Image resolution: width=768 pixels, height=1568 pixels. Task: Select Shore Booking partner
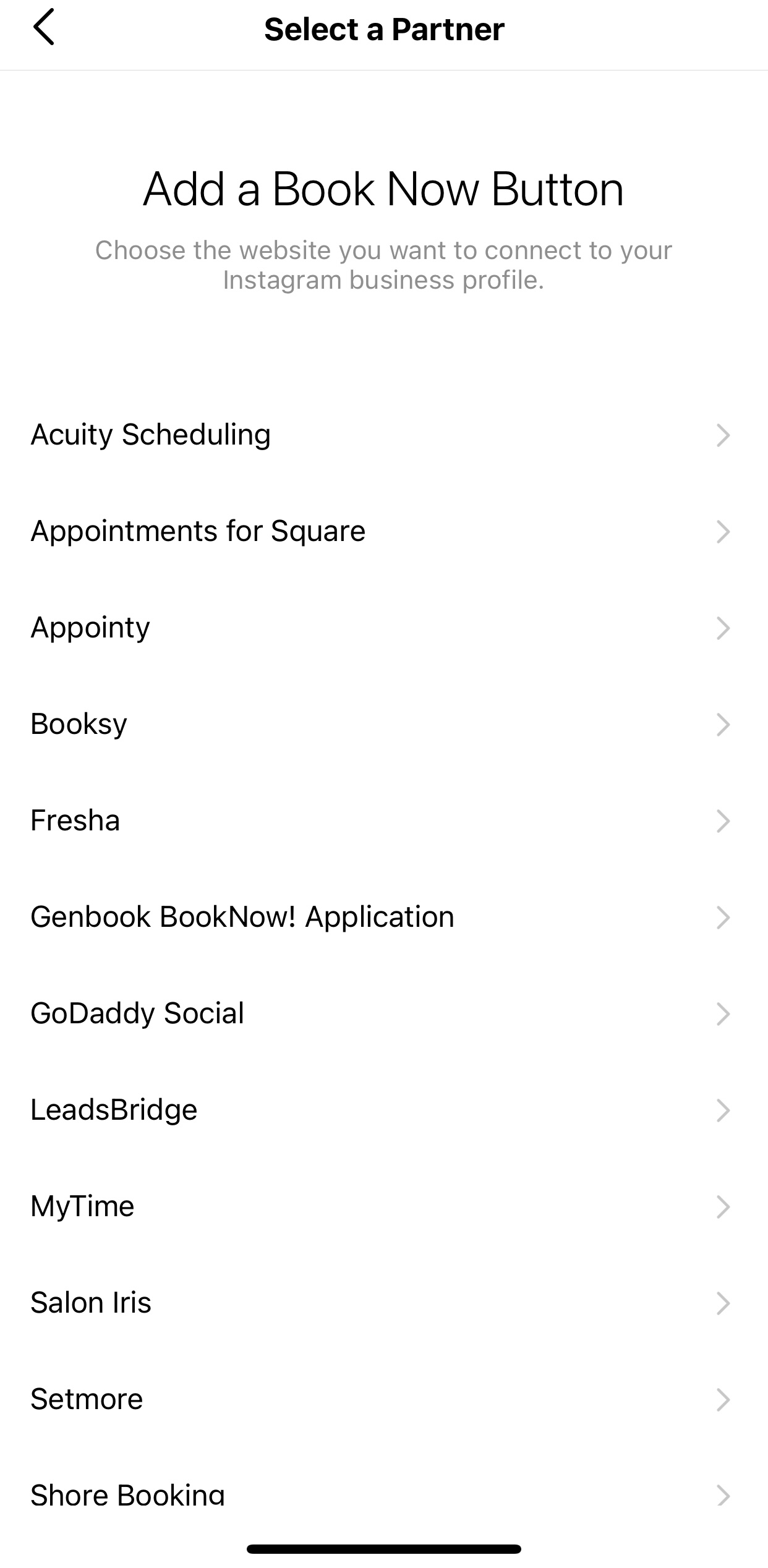383,1495
